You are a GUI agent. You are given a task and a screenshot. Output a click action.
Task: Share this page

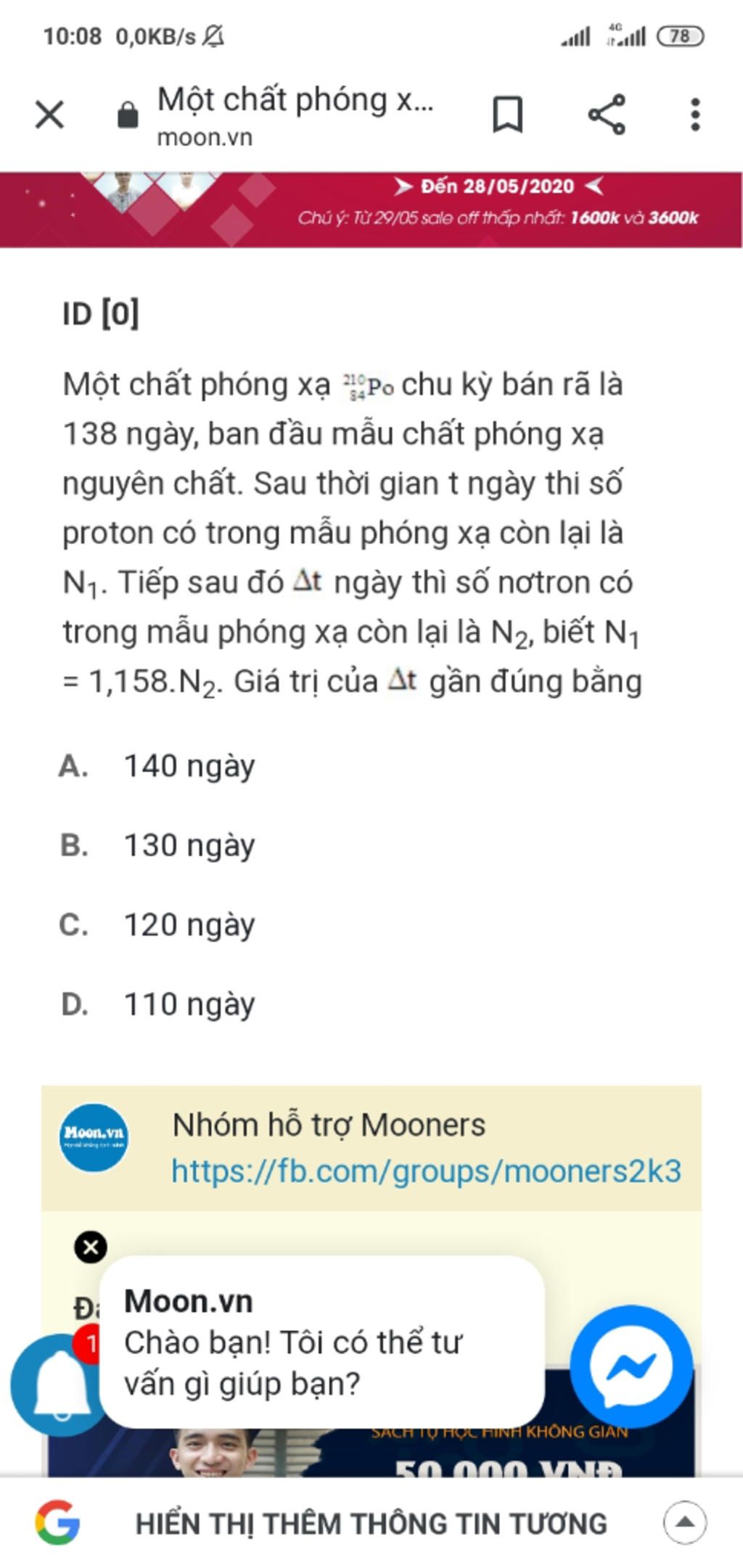tap(606, 115)
